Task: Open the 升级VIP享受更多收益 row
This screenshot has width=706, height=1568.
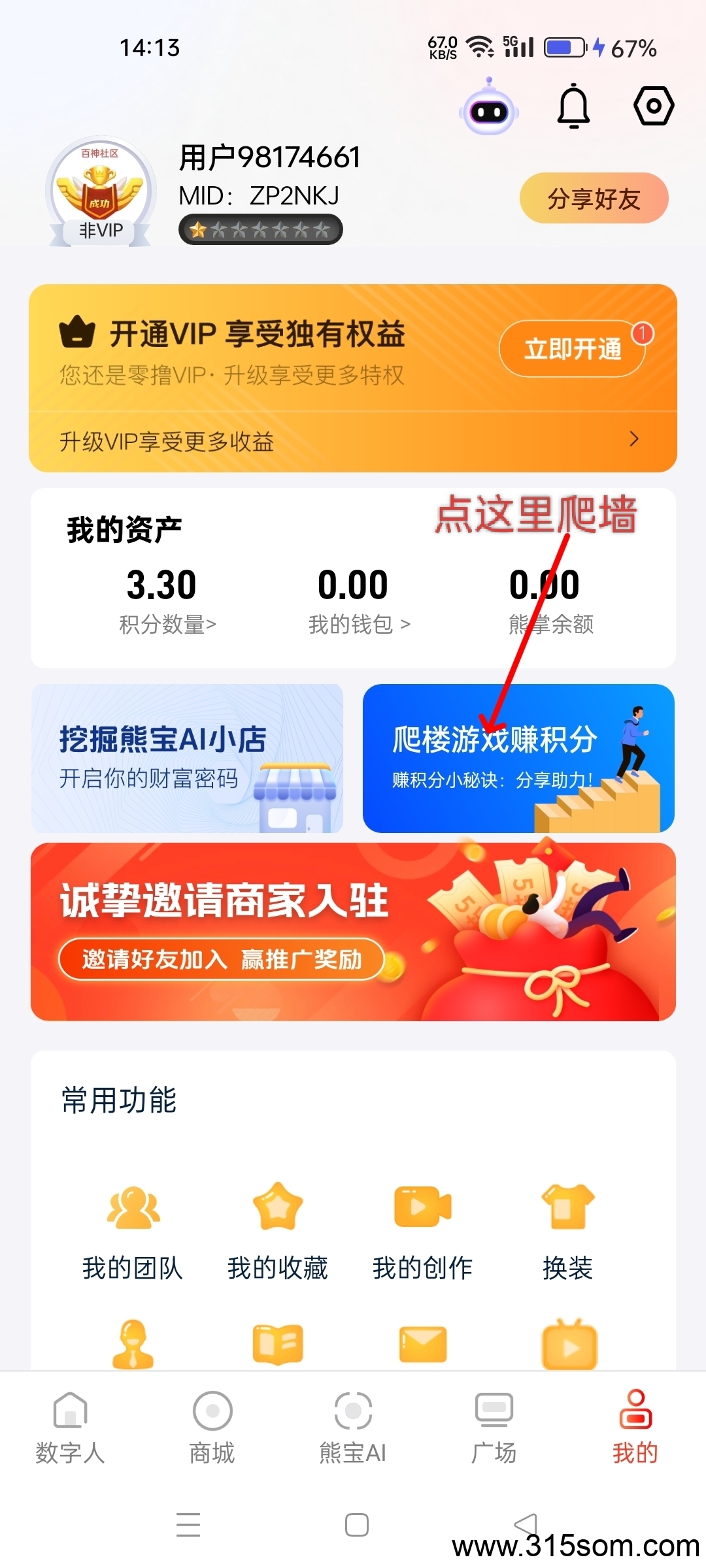Action: pos(353,442)
